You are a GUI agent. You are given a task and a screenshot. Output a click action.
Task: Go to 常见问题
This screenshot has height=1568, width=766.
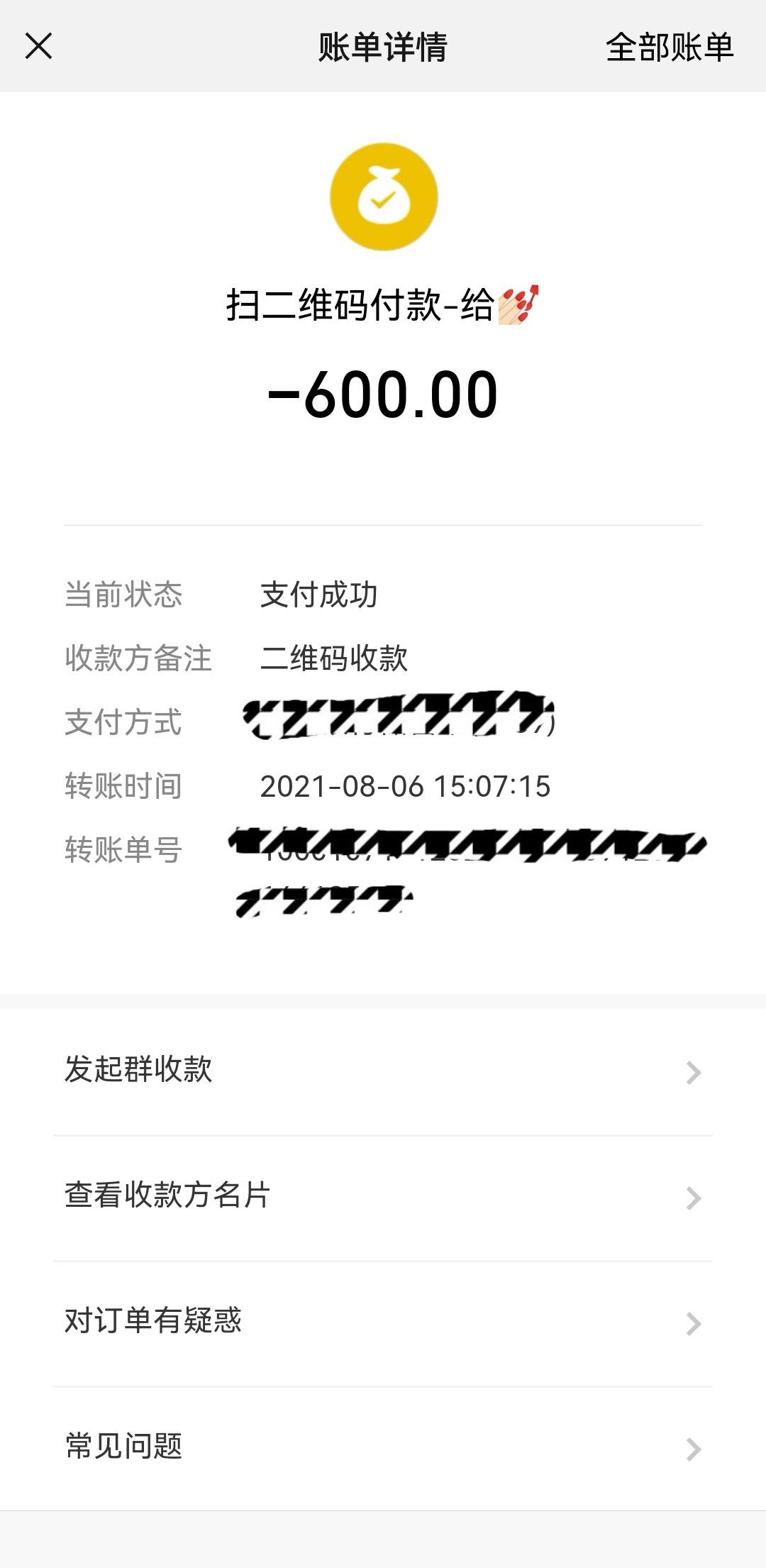383,1447
